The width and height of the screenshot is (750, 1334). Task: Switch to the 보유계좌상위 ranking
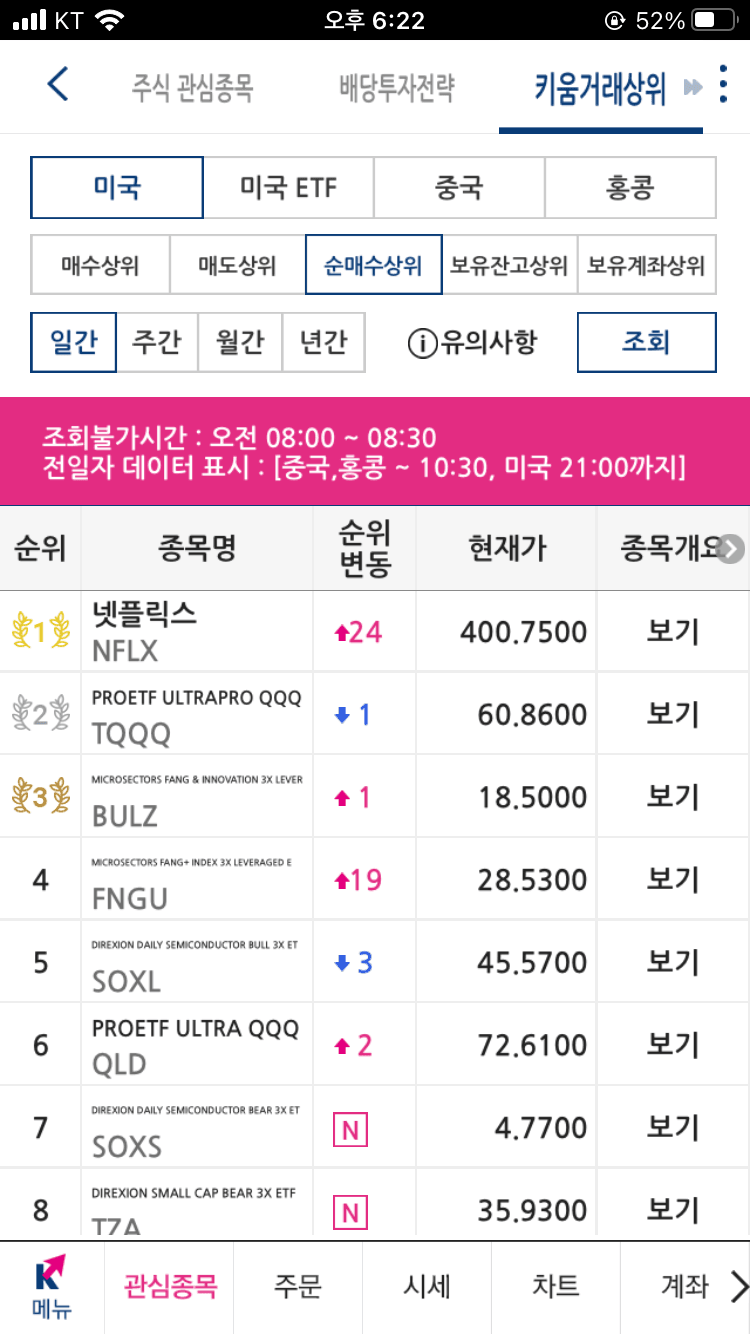click(646, 265)
